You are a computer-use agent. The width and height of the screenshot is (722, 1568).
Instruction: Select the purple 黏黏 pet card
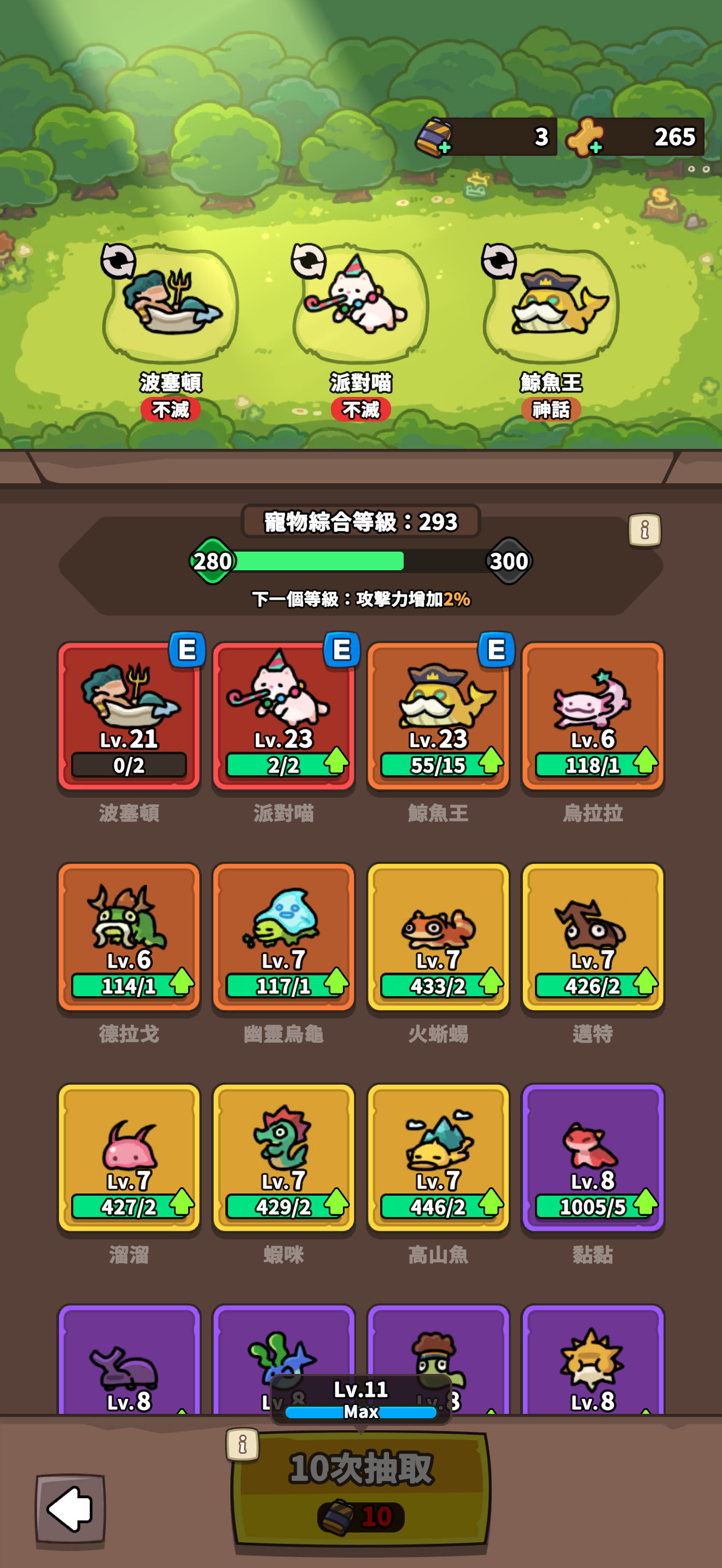[x=593, y=1157]
